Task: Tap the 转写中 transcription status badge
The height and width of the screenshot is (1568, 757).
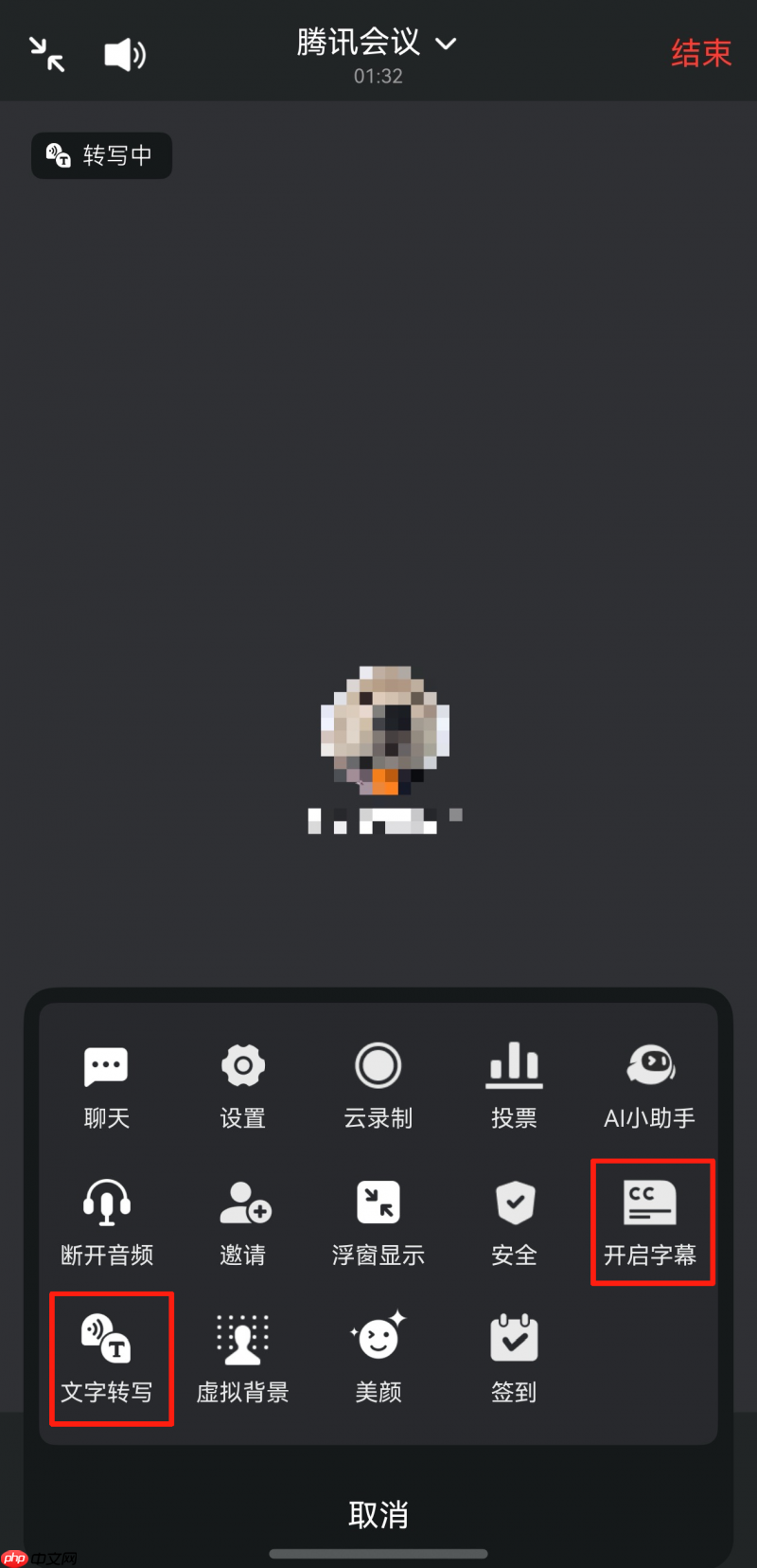Action: tap(101, 155)
